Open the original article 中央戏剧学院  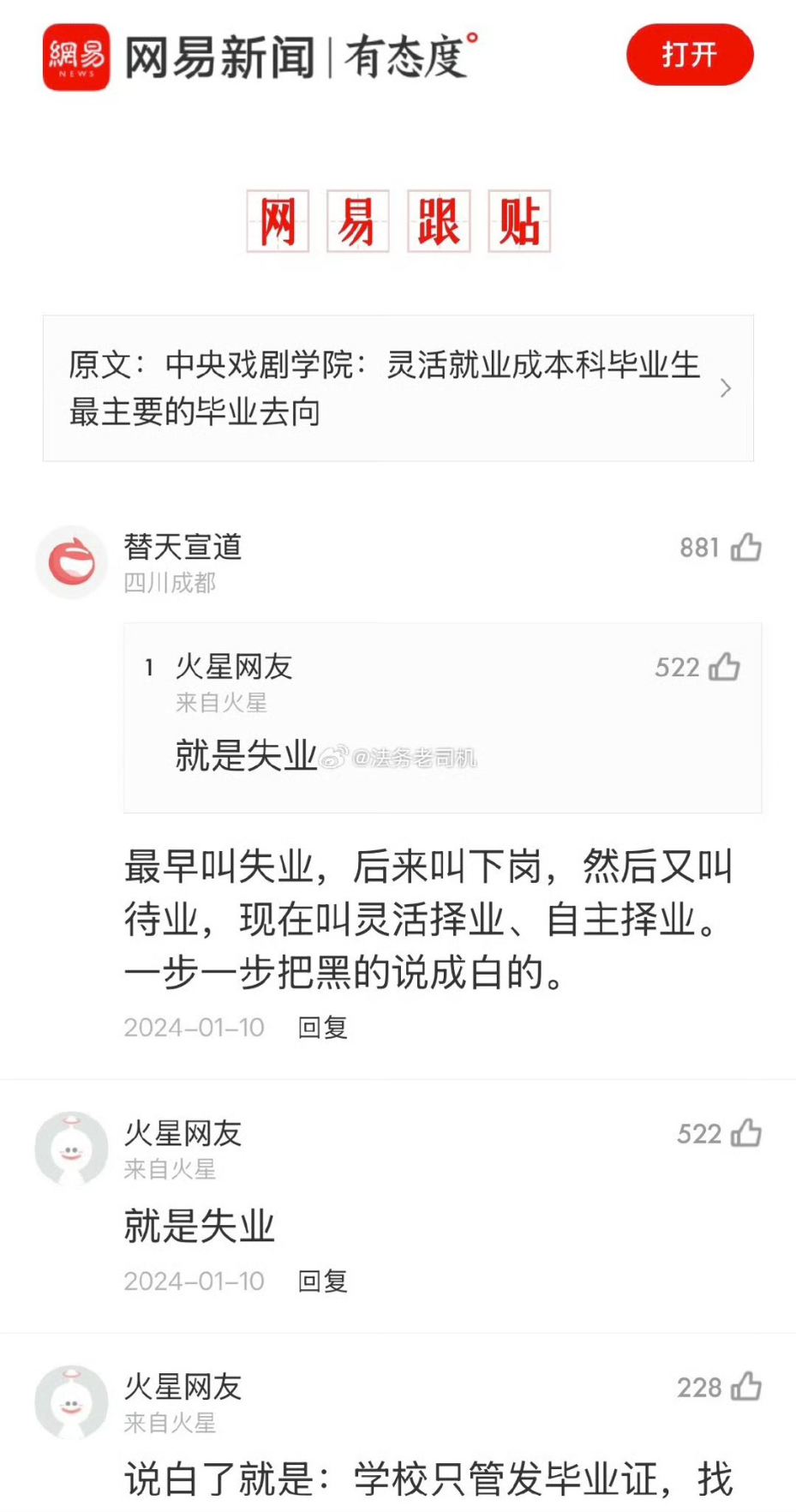(x=398, y=388)
